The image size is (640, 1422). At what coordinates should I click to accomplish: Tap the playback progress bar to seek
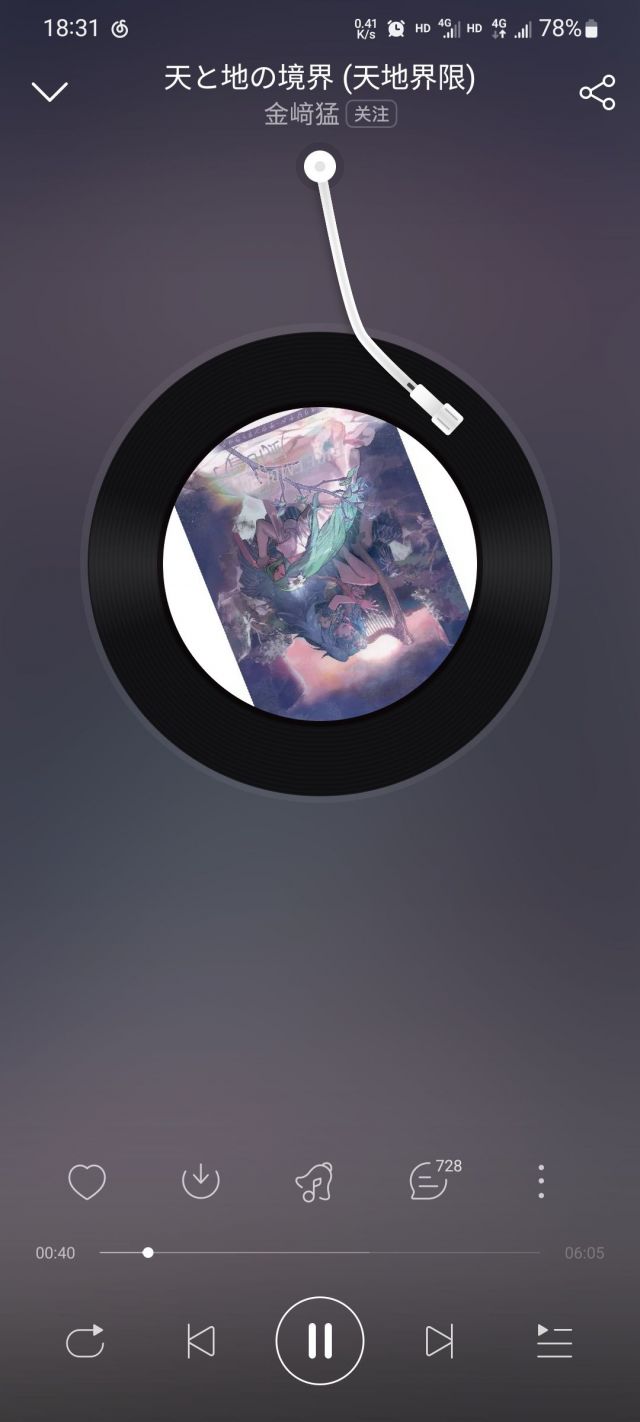click(x=320, y=1252)
